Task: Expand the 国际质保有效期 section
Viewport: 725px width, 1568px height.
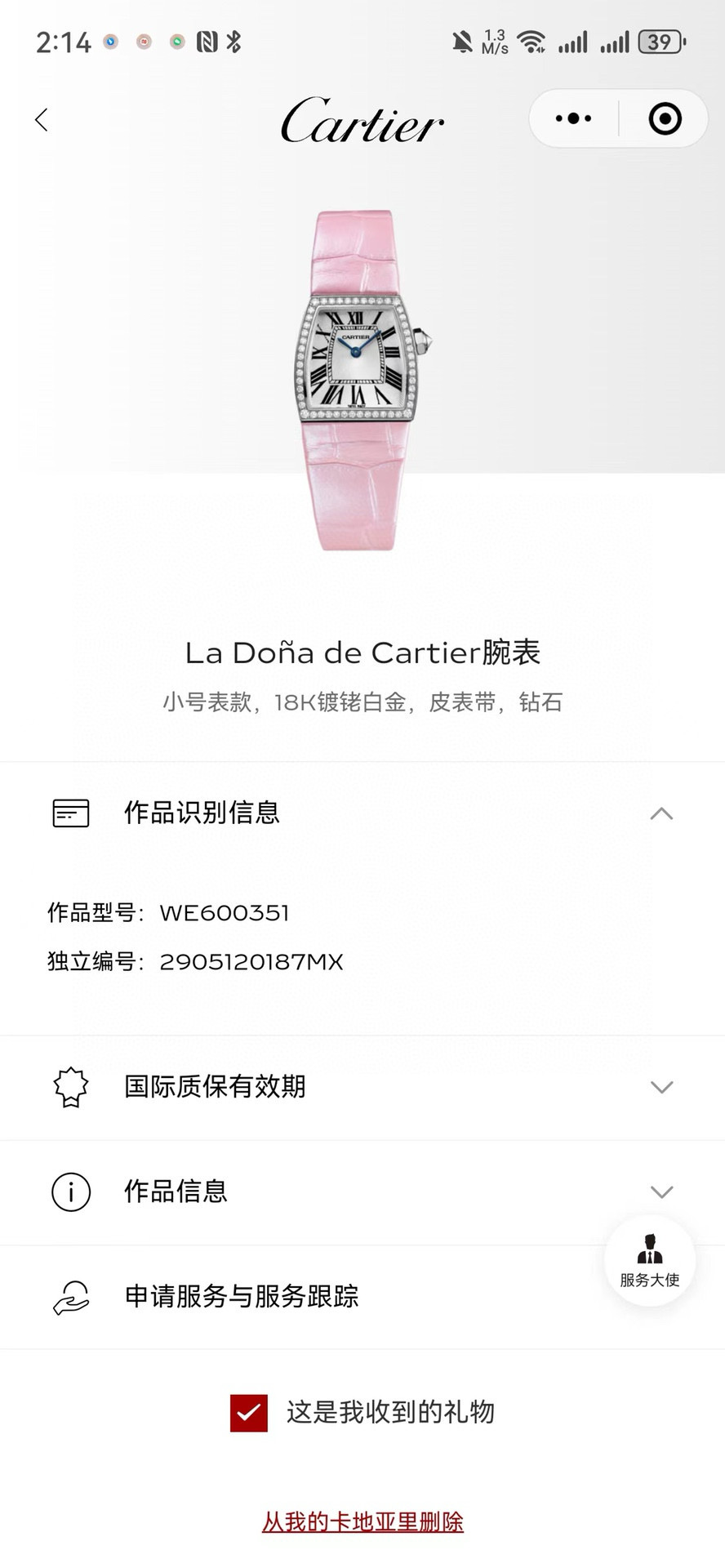Action: [x=661, y=1087]
